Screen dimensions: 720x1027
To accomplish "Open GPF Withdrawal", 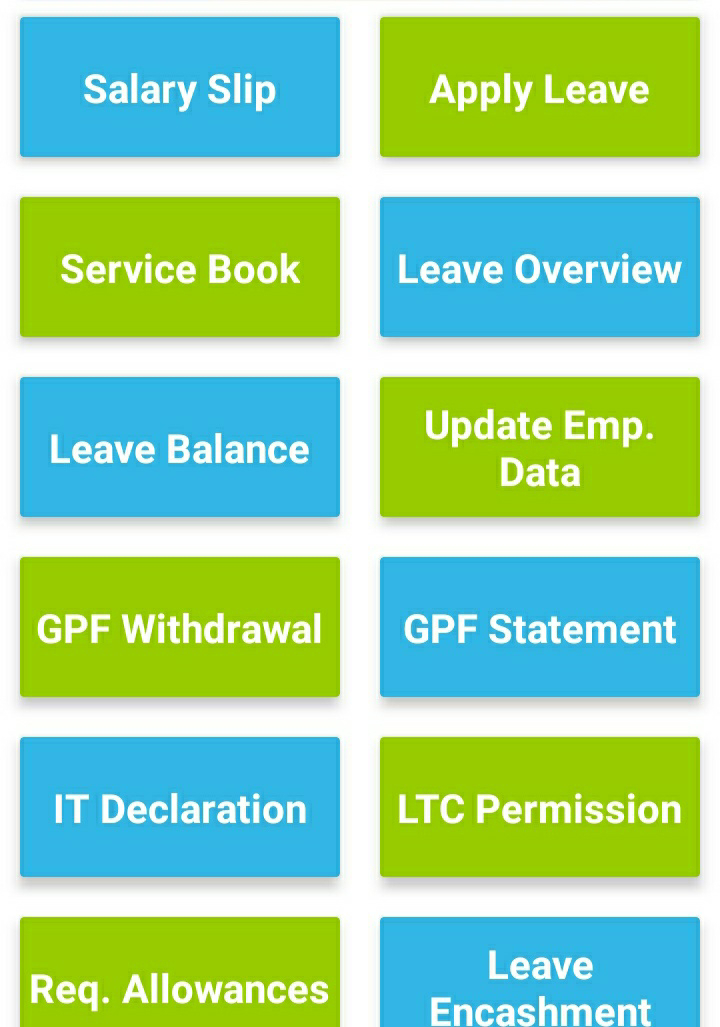I will (x=180, y=628).
